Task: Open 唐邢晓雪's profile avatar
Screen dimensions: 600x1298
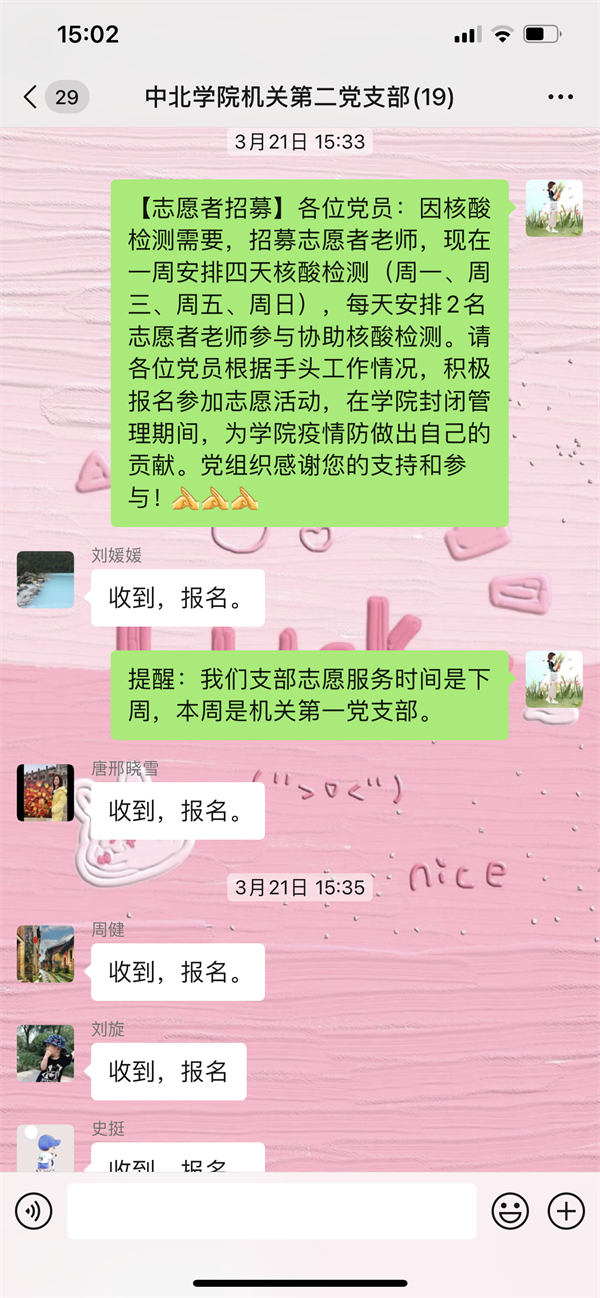Action: click(x=45, y=792)
